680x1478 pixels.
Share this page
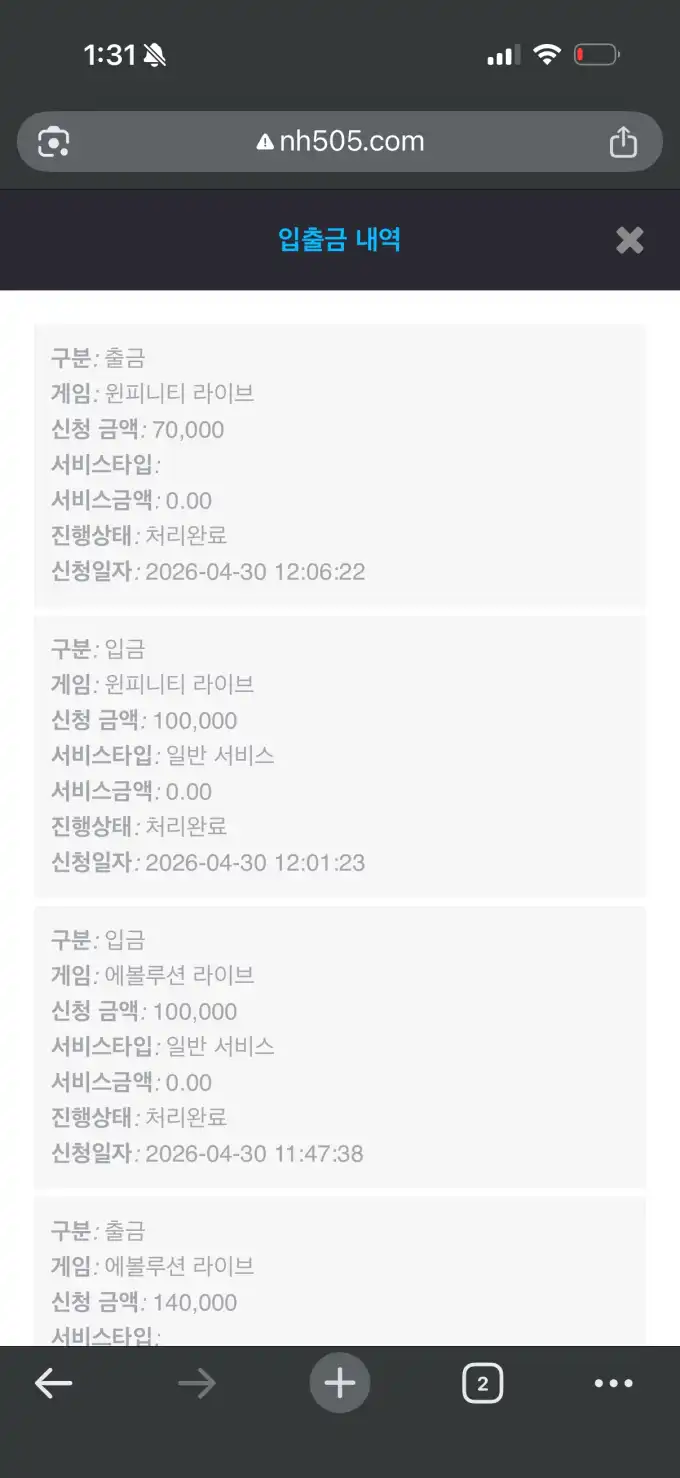pyautogui.click(x=622, y=142)
